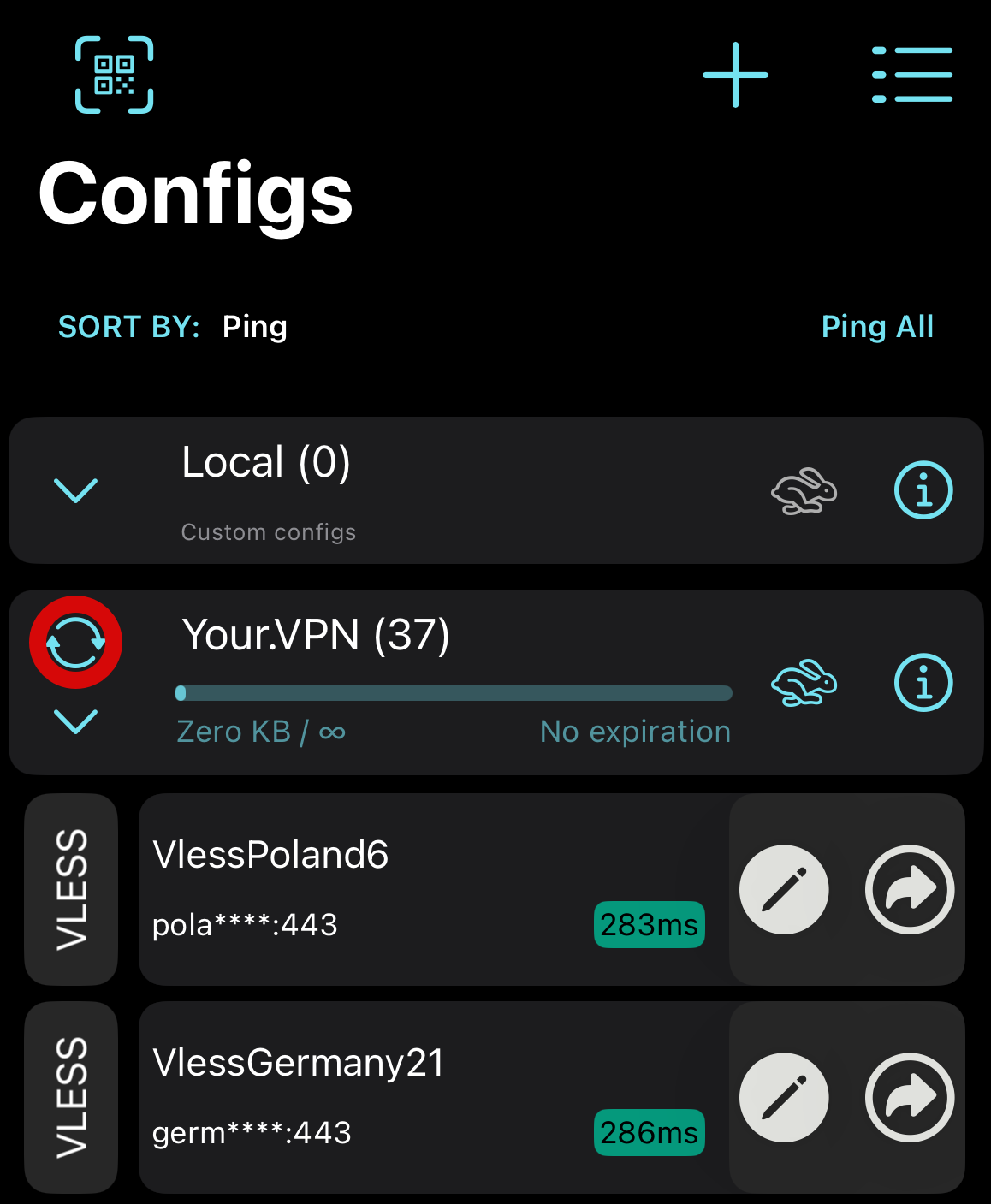Share the VlessPoland6 config
The image size is (991, 1204).
pos(910,890)
